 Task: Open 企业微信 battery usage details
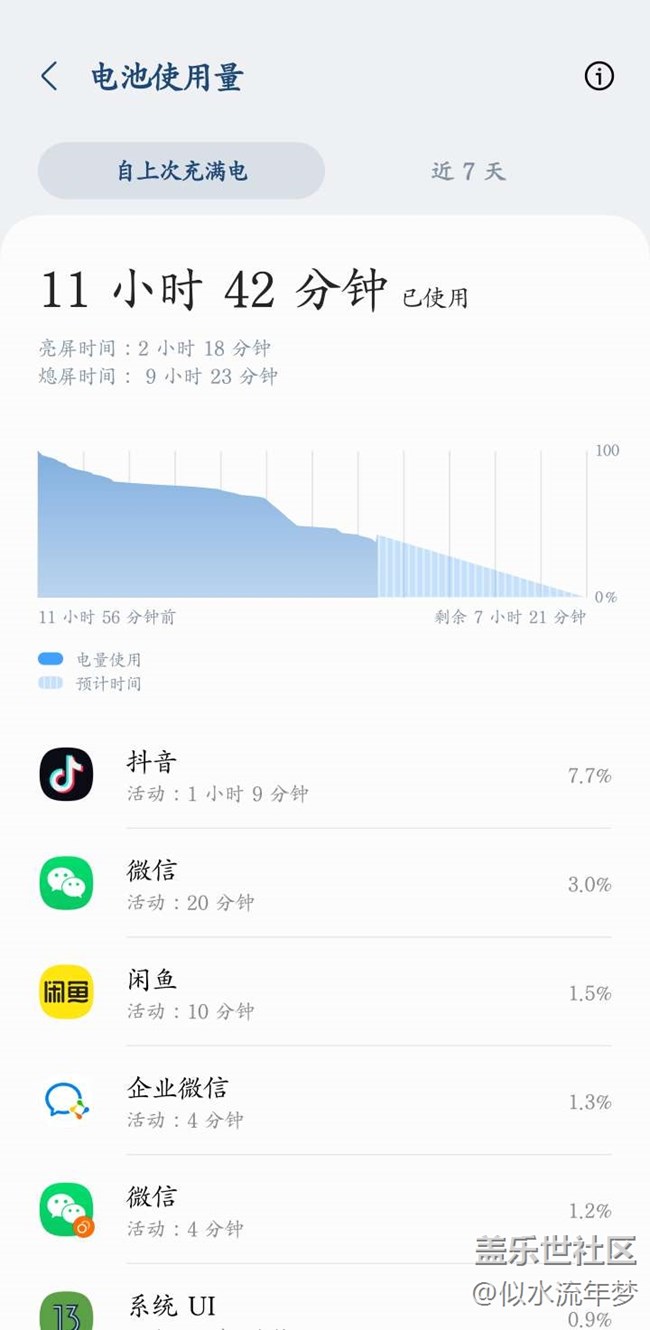[x=325, y=1102]
